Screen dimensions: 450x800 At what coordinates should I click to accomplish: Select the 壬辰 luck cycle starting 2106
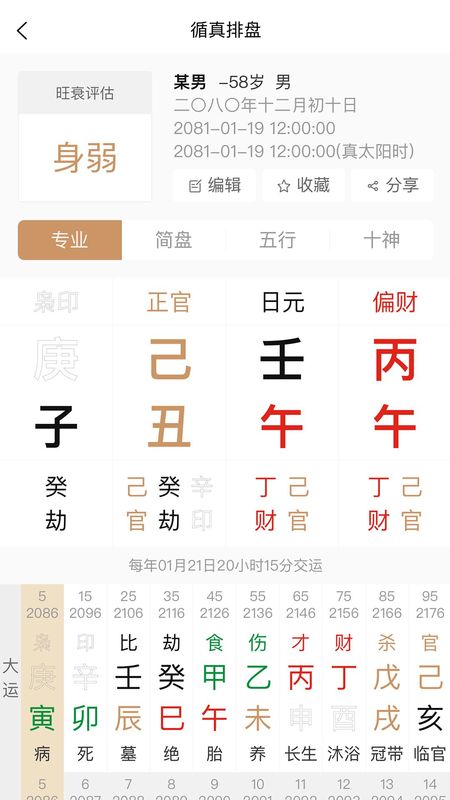[x=128, y=678]
